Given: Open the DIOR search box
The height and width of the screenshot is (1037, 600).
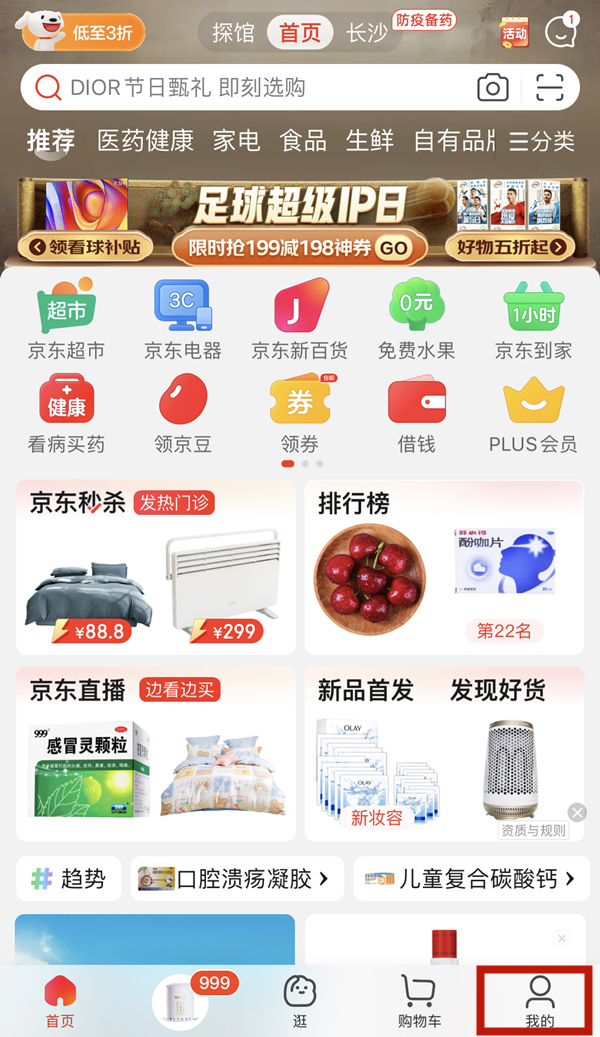Looking at the screenshot, I should 250,88.
